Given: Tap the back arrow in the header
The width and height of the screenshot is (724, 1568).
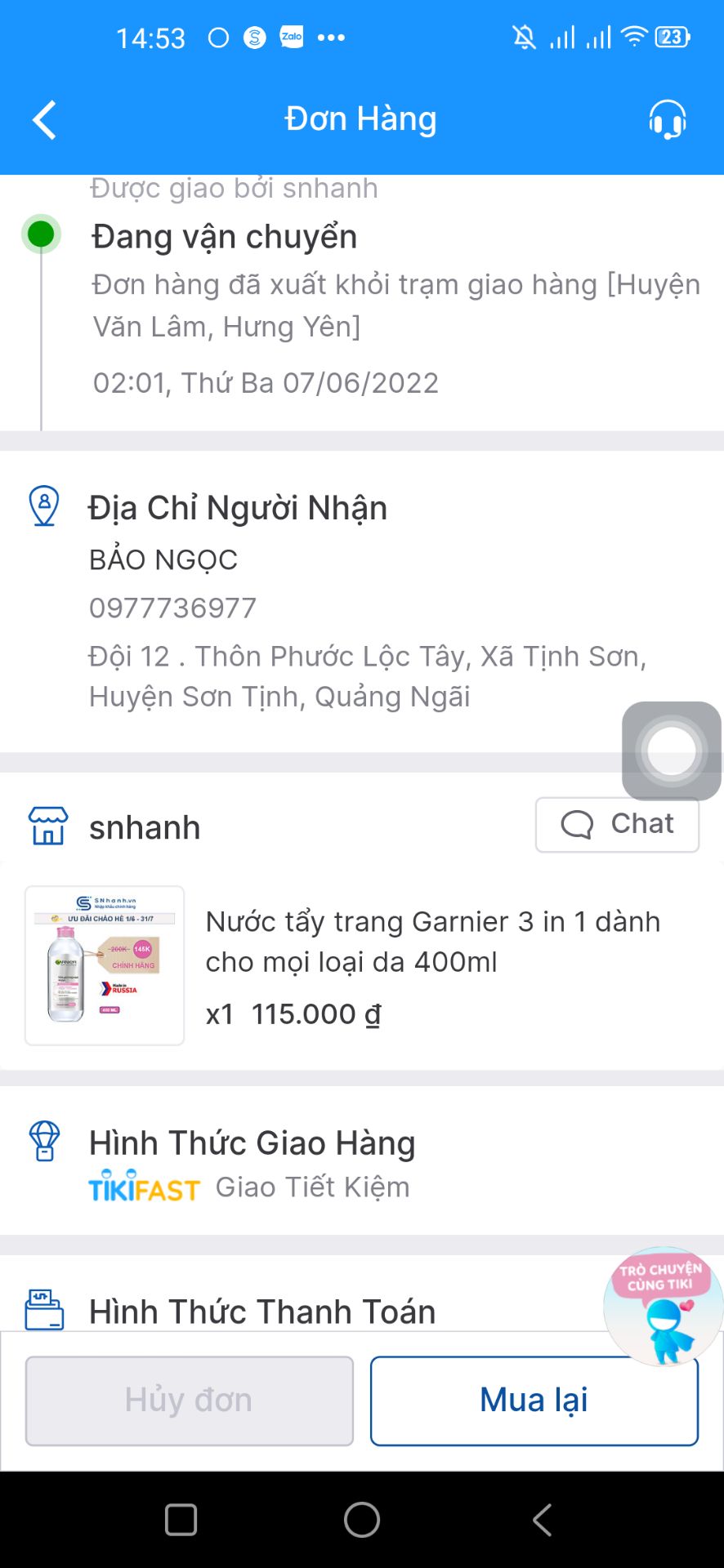Looking at the screenshot, I should point(44,118).
